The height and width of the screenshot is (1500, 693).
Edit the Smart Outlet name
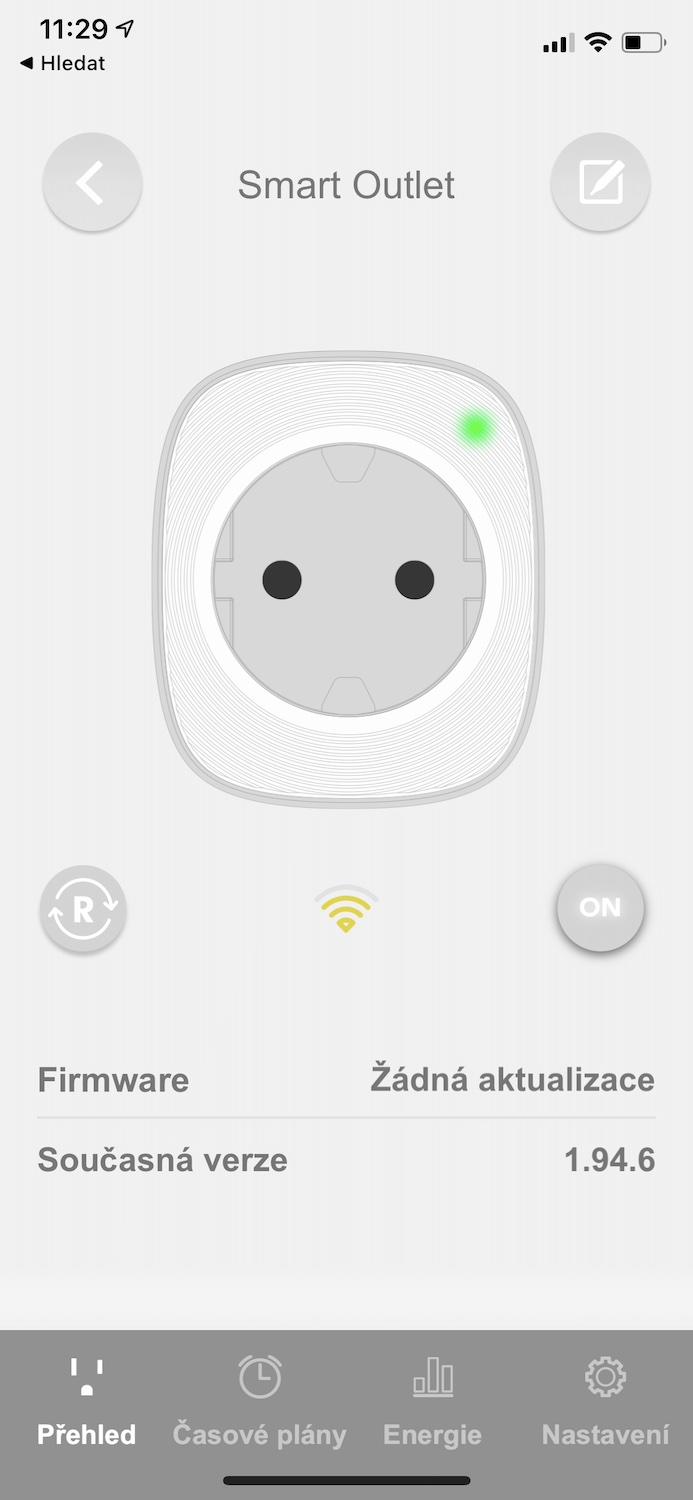coord(601,183)
